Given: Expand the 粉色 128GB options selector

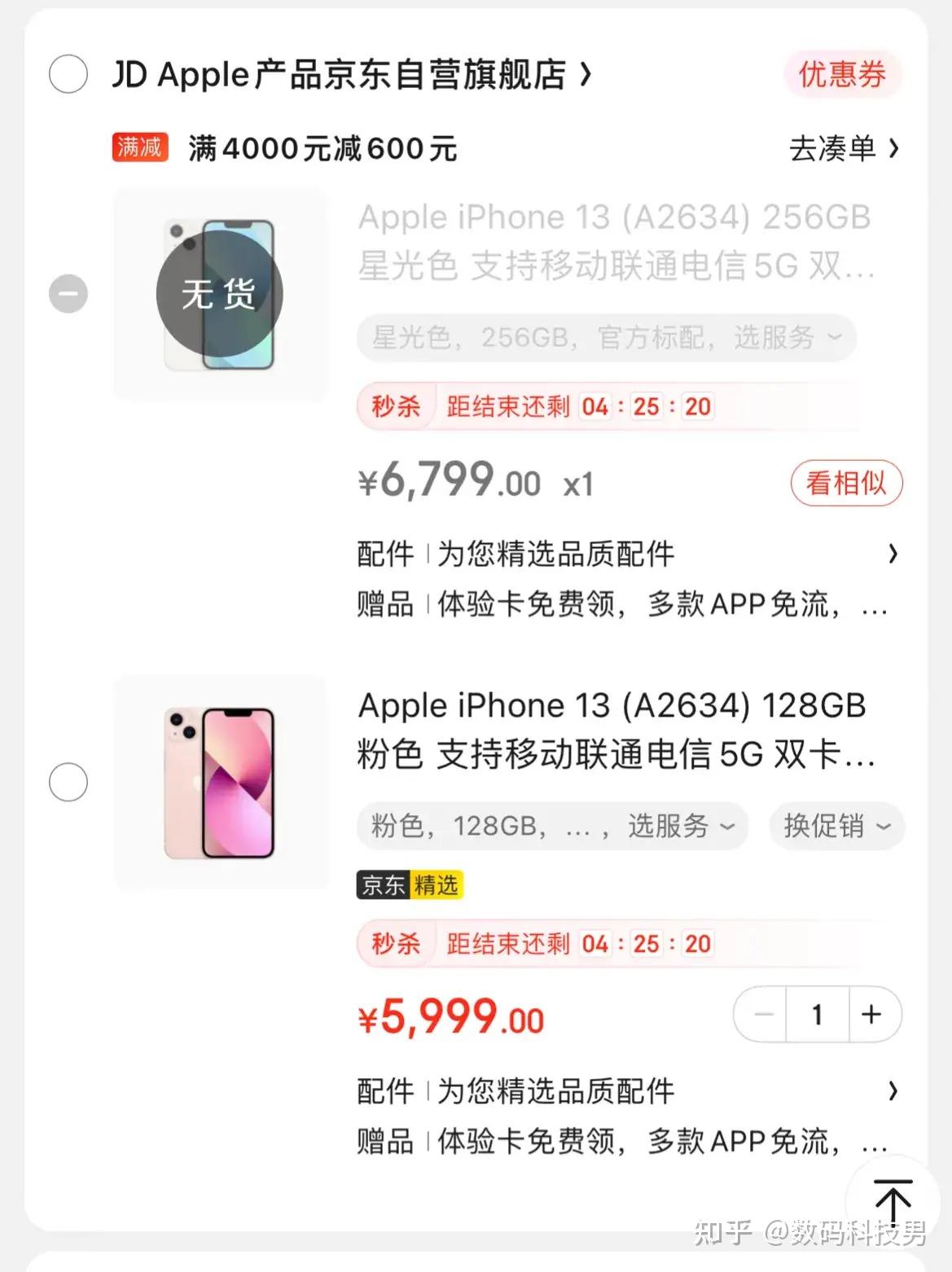Looking at the screenshot, I should 552,827.
